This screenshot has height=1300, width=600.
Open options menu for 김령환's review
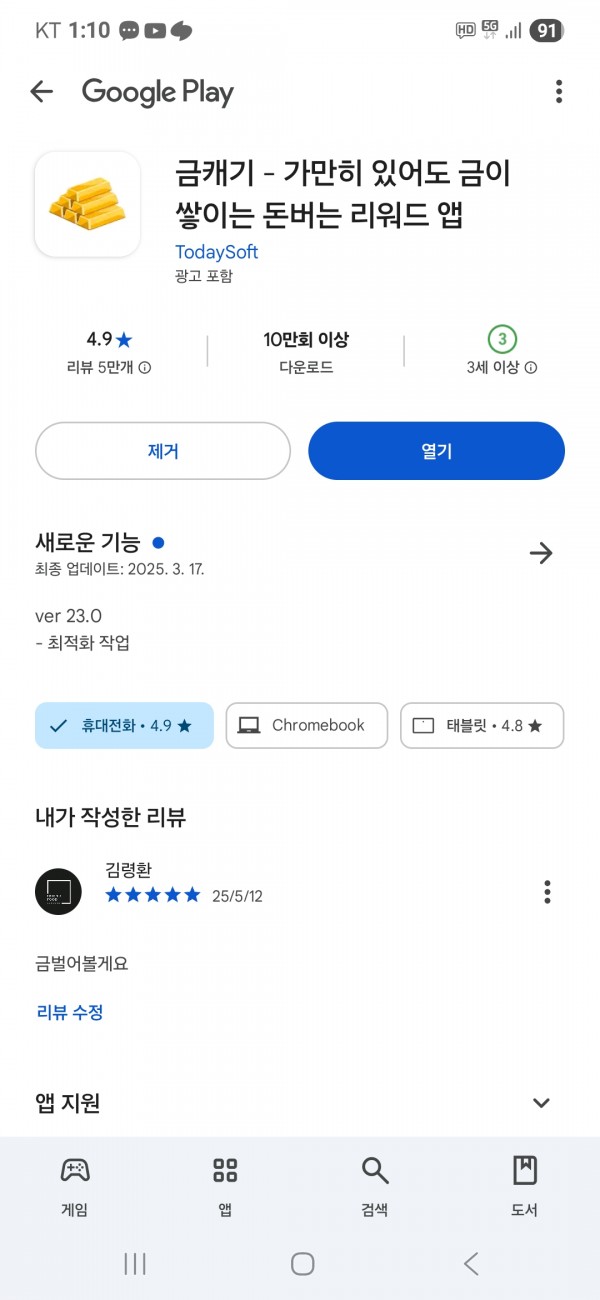pyautogui.click(x=546, y=891)
